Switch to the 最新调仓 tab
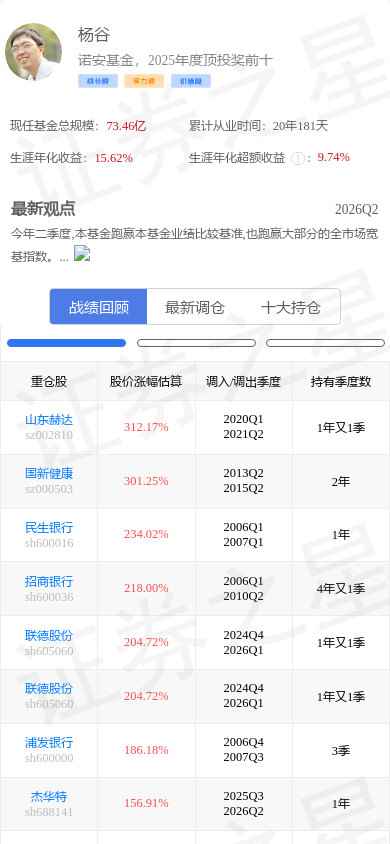Screen dimensions: 390x844 (195, 307)
